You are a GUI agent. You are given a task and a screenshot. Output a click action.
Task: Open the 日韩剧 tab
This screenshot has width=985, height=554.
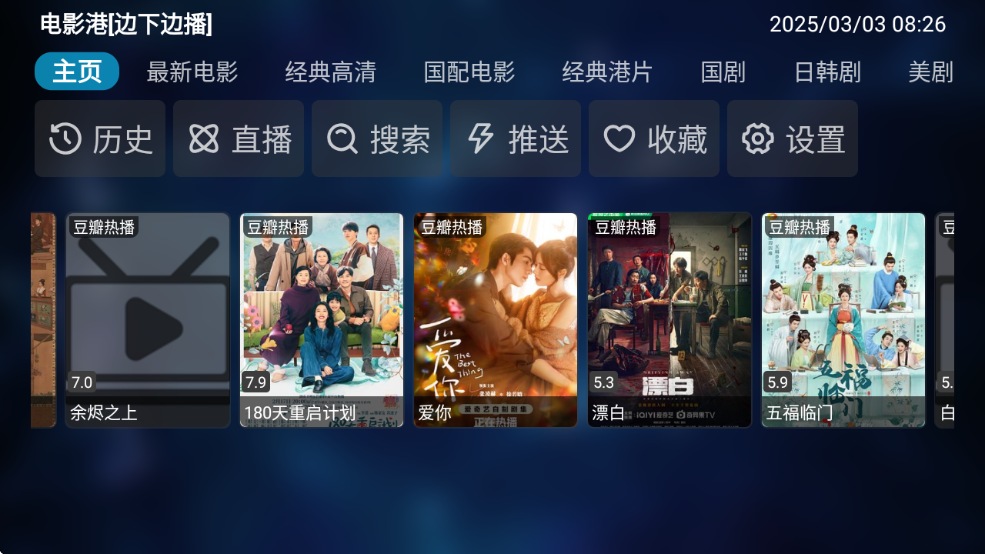pos(827,72)
